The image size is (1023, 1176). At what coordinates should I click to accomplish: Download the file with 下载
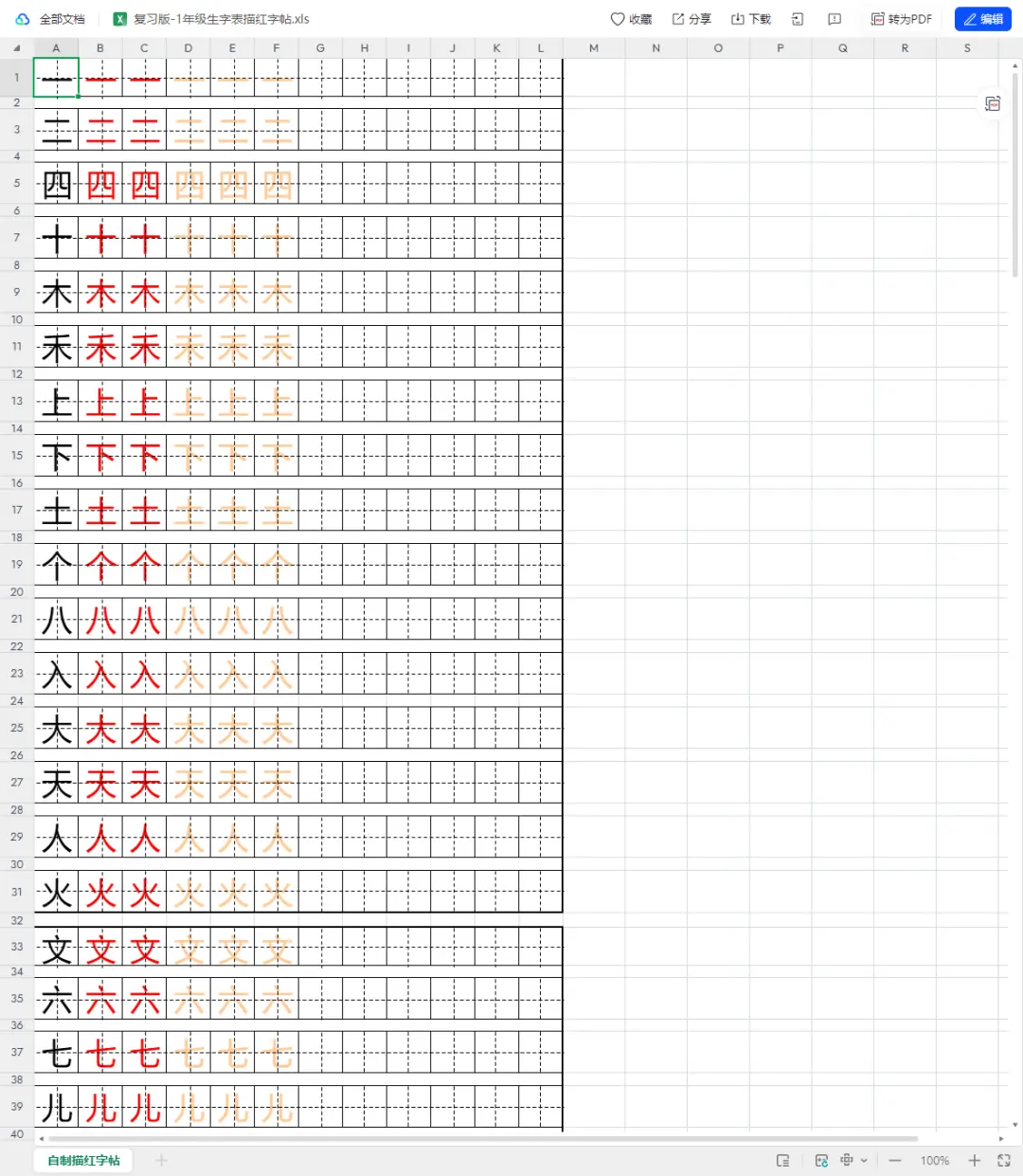(751, 19)
